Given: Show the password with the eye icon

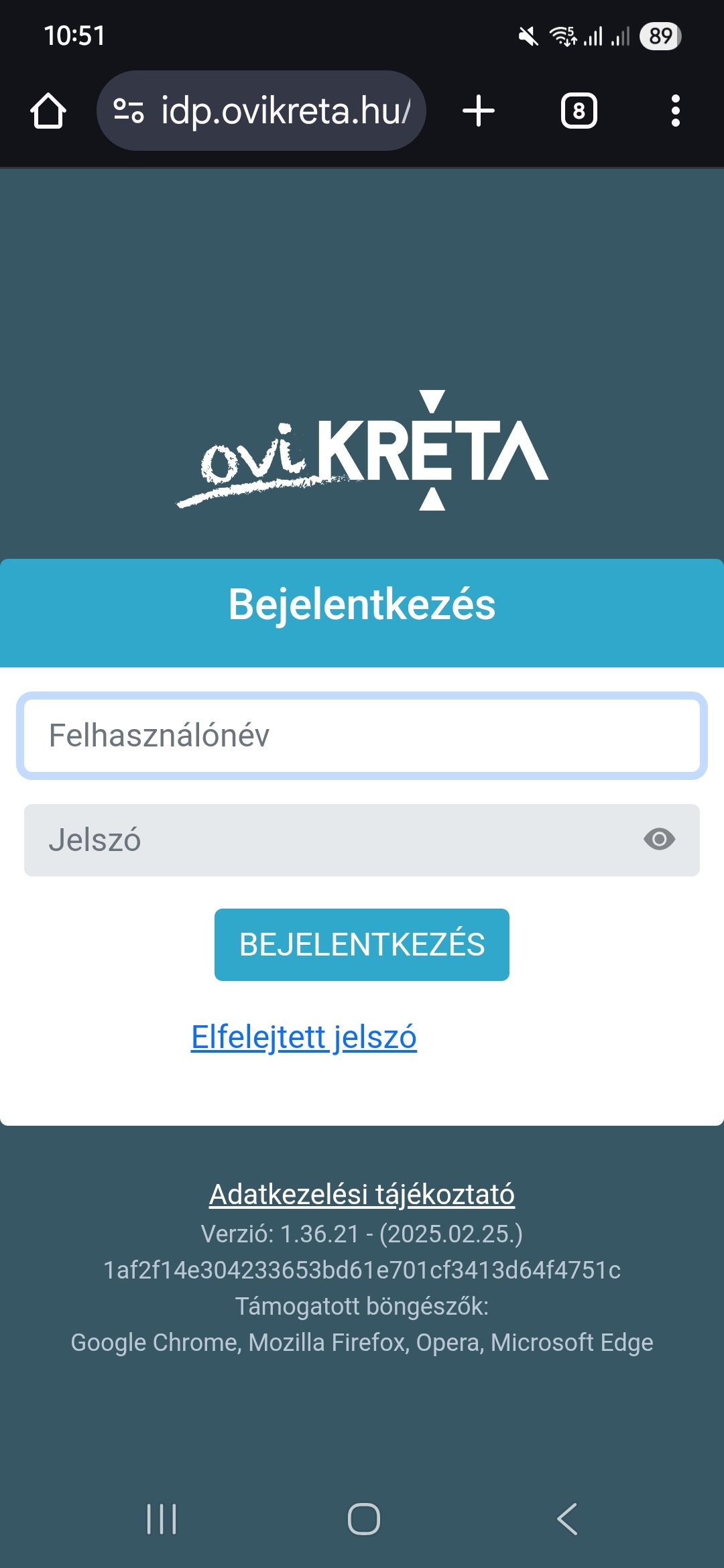Looking at the screenshot, I should click(659, 839).
